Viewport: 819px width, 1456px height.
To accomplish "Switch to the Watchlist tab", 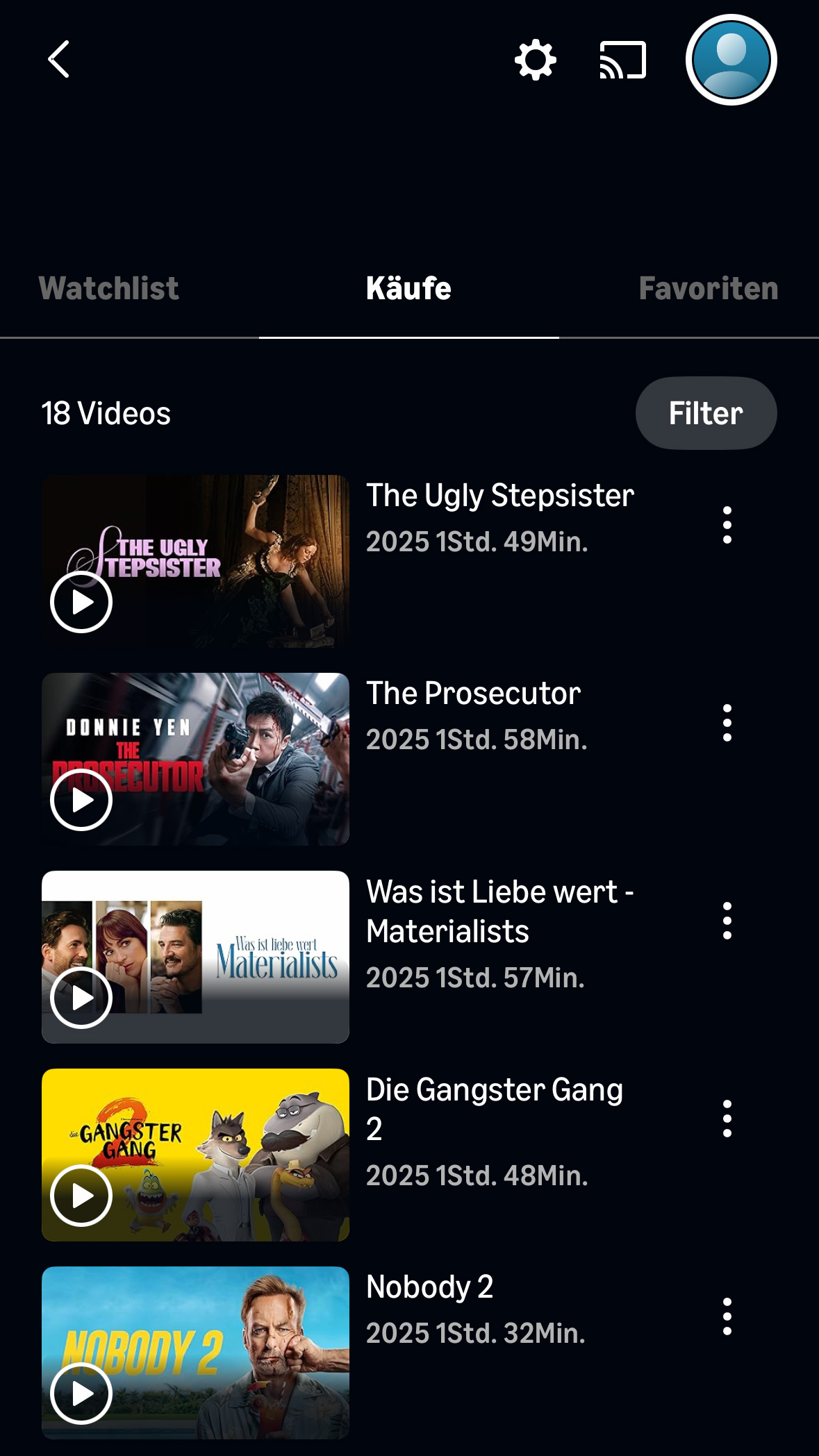I will (109, 288).
